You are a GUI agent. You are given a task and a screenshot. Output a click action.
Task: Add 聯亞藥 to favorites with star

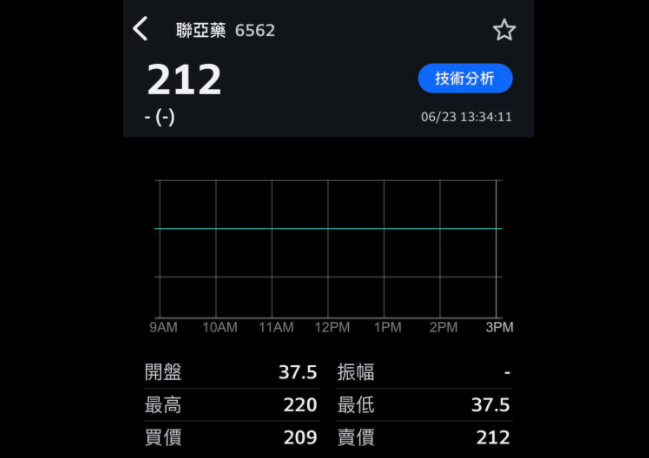(504, 30)
